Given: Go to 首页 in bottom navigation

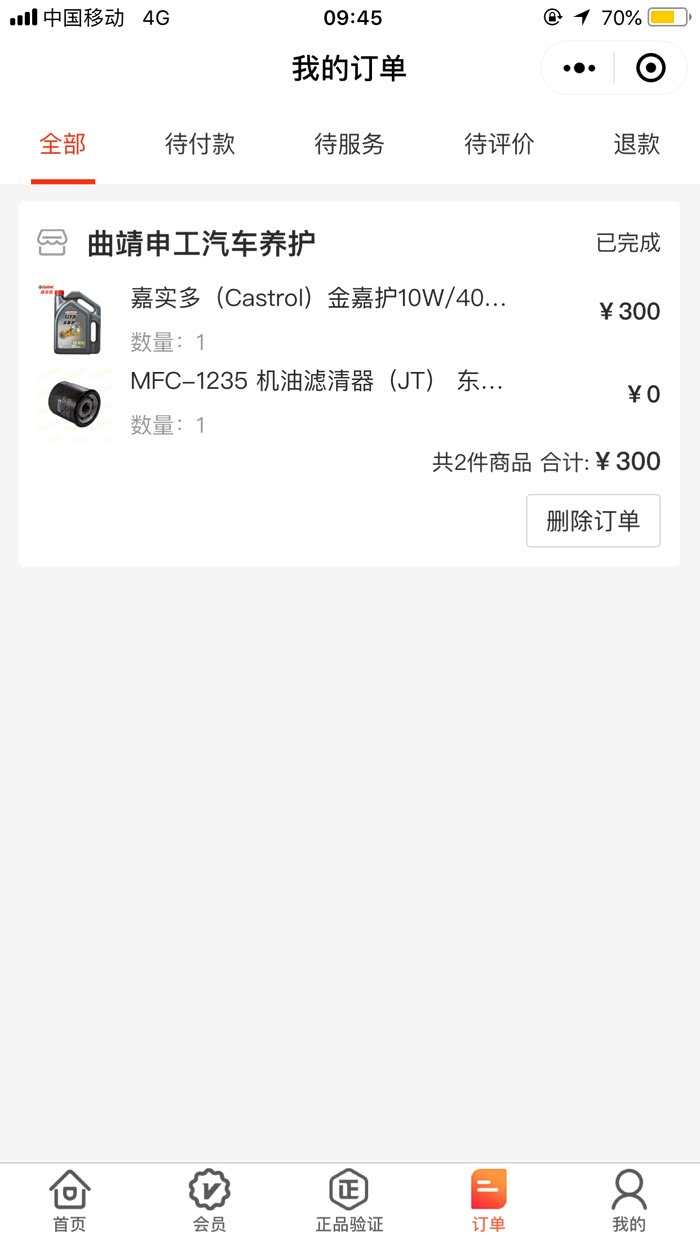Looking at the screenshot, I should point(70,1200).
